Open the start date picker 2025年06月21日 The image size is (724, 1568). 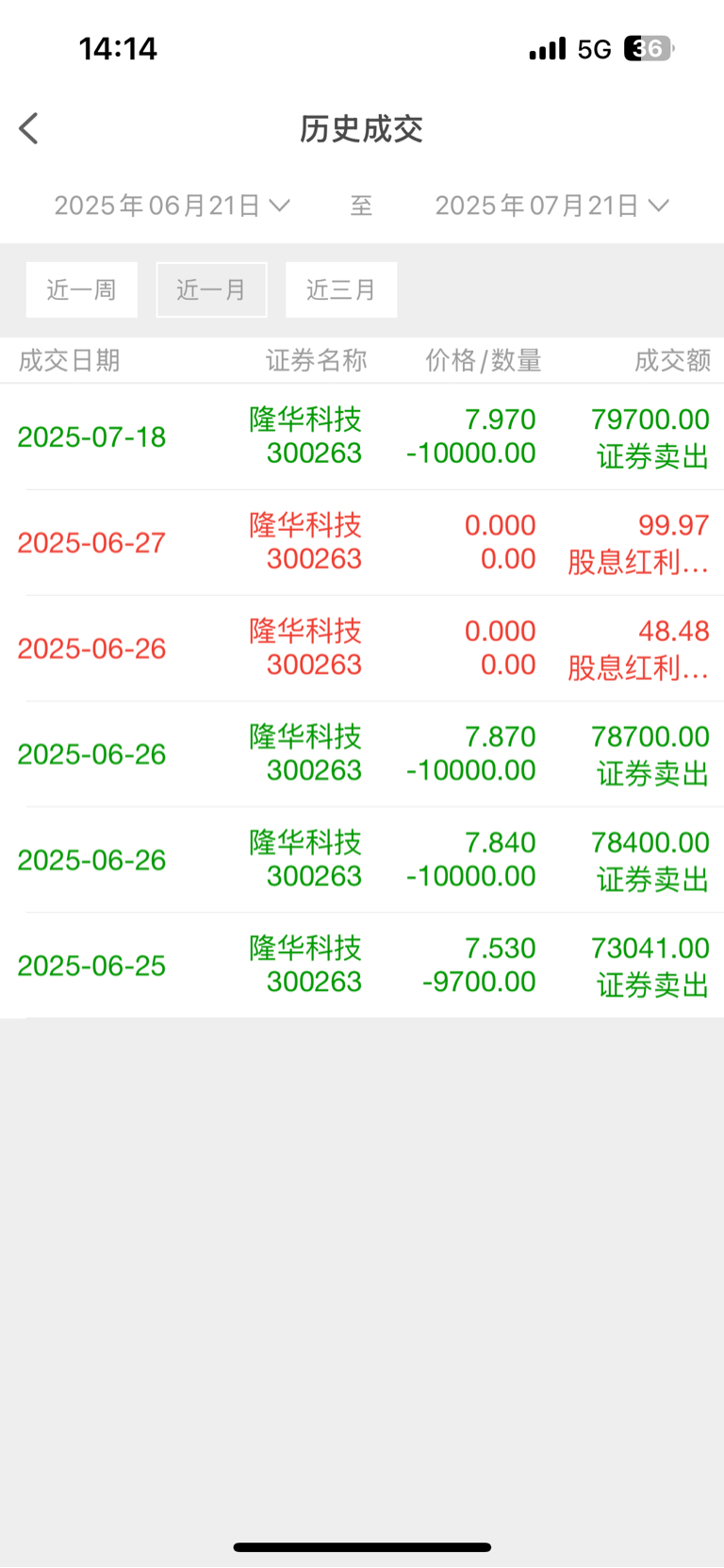172,206
